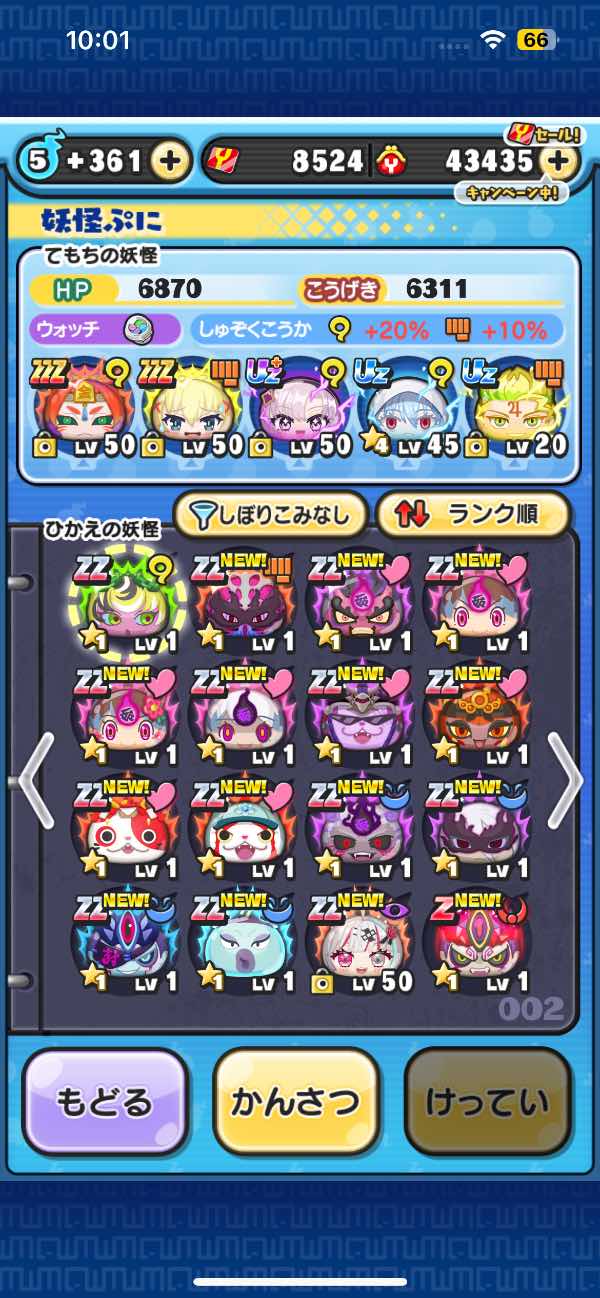The height and width of the screenshot is (1298, 600).
Task: Pick the orange crowned yokai in reserve
Action: [478, 712]
